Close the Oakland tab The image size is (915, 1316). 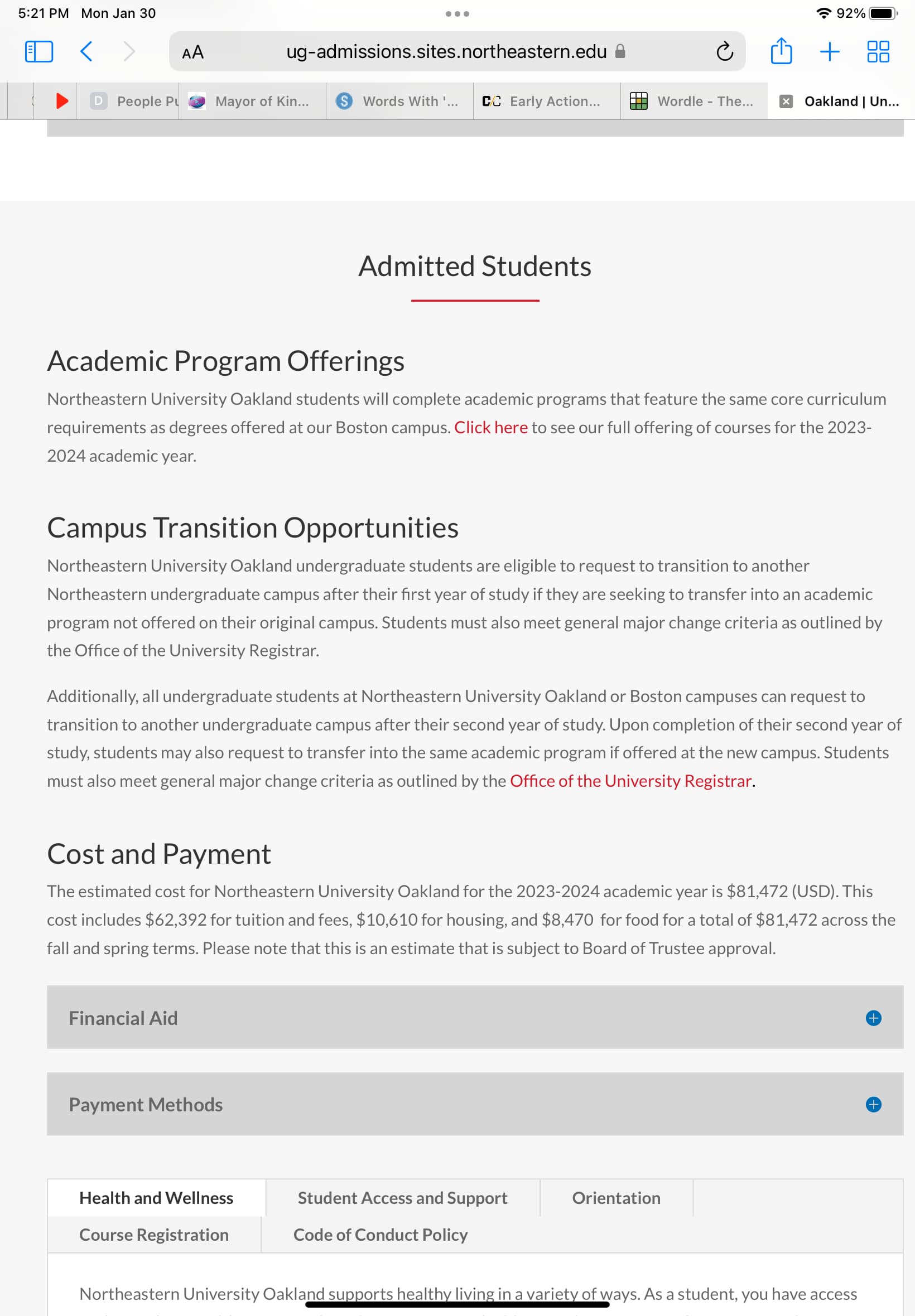[786, 101]
